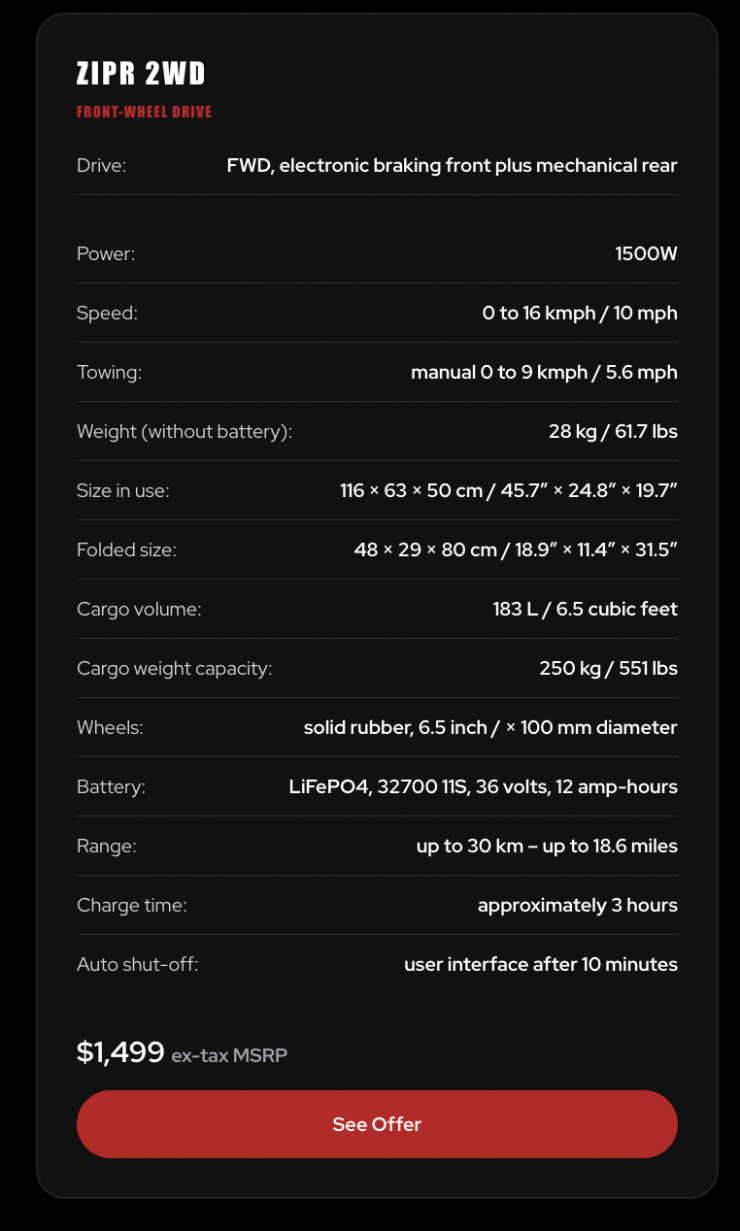Select the Weight (without battery) row
The width and height of the screenshot is (740, 1231).
coord(377,431)
